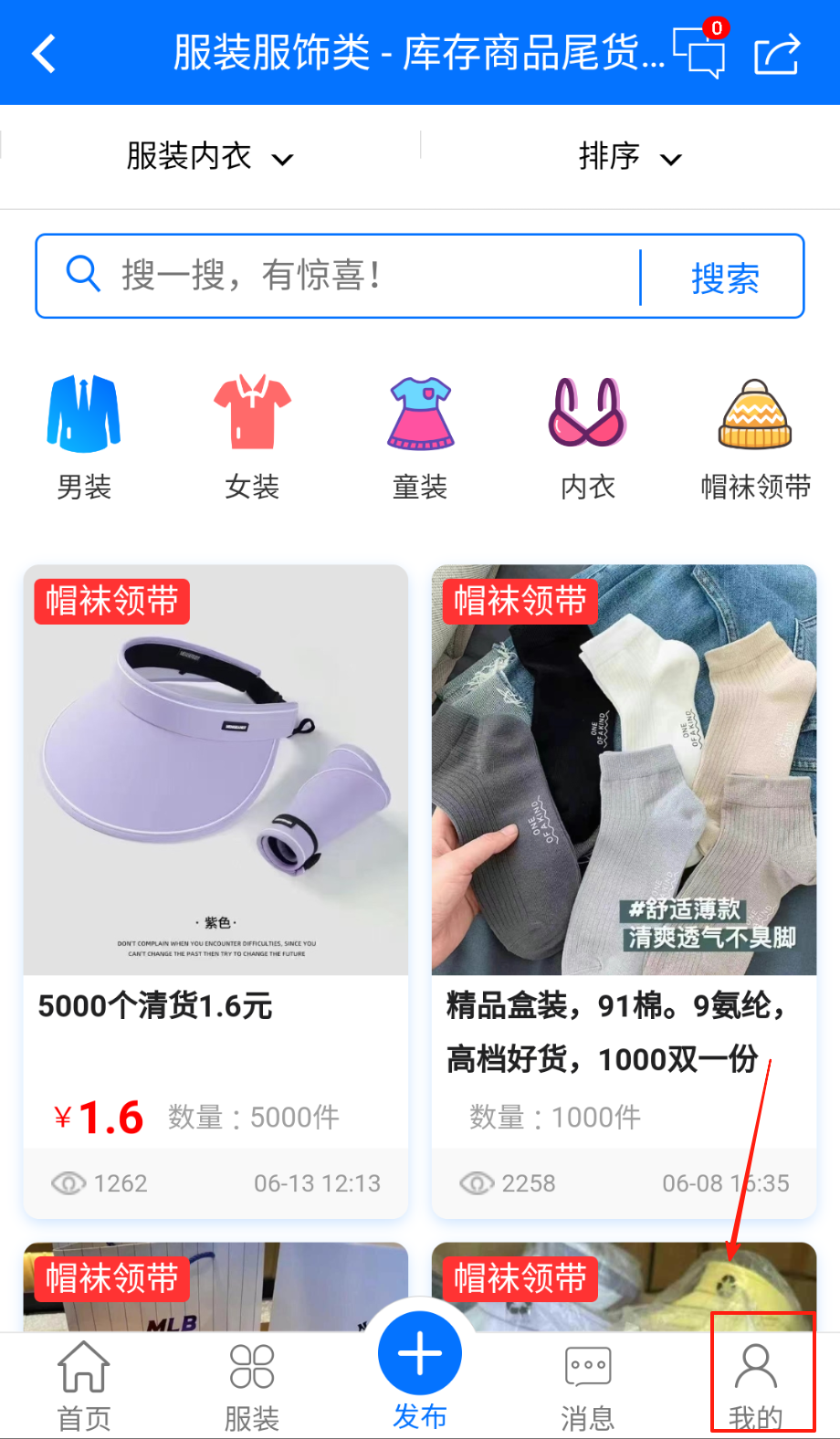Open the 5000个清货1.6元 visor listing
840x1439 pixels.
point(215,822)
